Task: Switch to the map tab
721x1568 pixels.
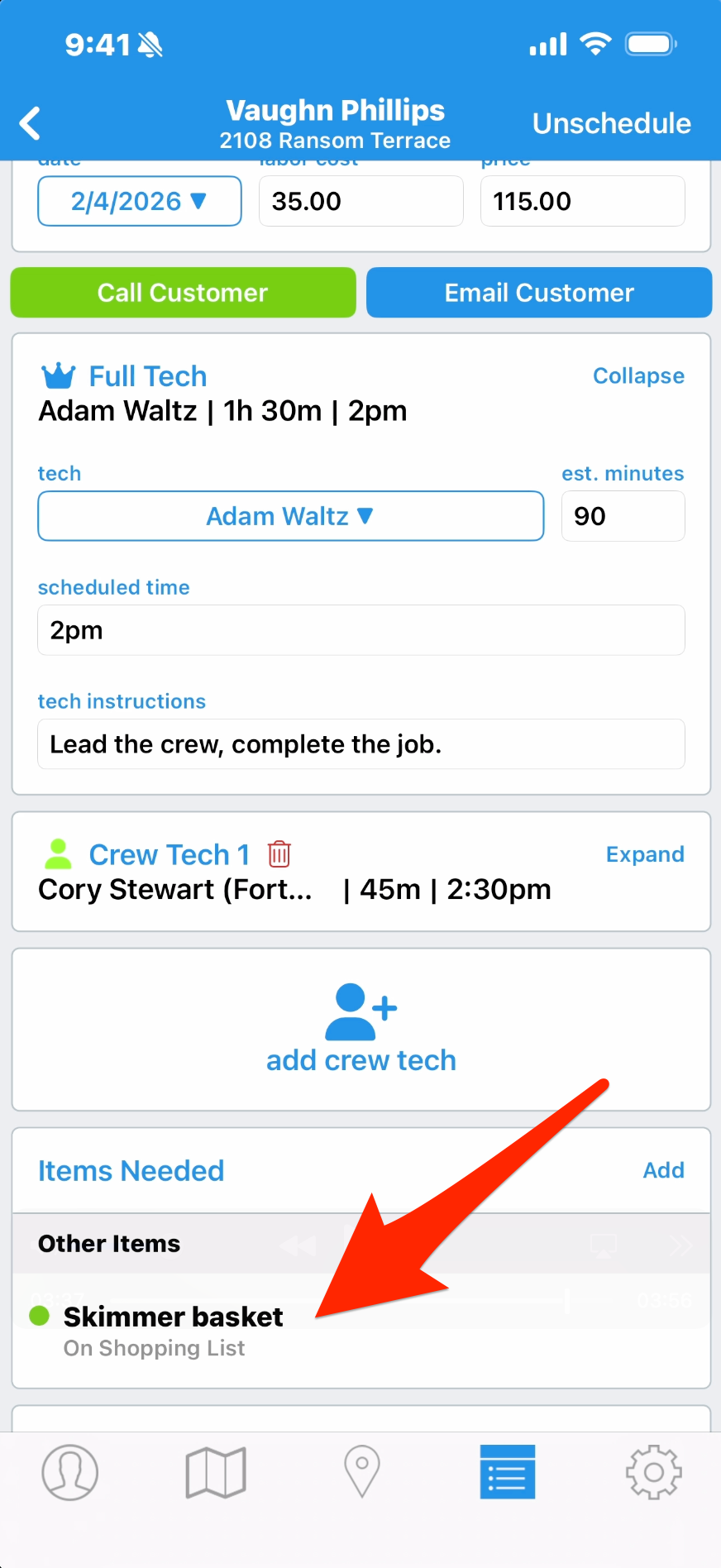Action: [x=216, y=1472]
